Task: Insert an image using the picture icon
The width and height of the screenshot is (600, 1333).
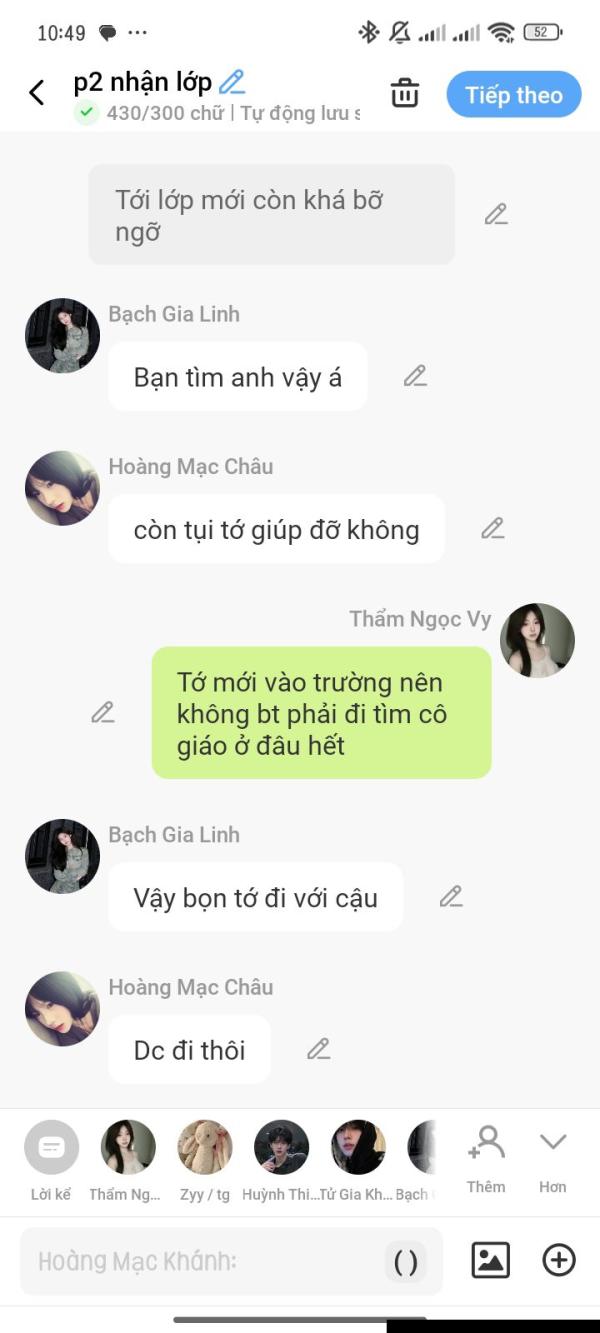Action: click(x=490, y=1260)
